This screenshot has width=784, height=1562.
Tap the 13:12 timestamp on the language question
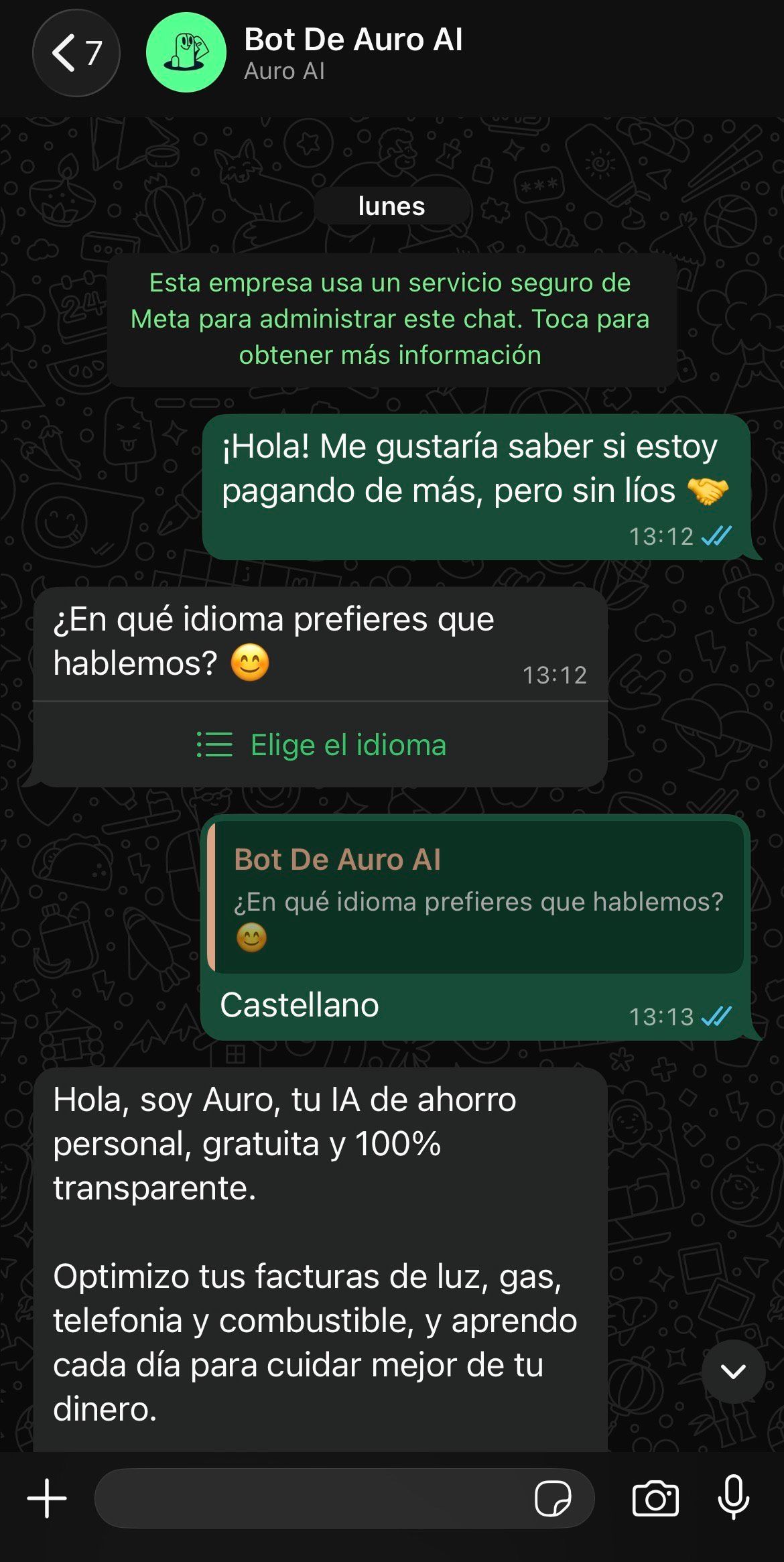(x=553, y=675)
